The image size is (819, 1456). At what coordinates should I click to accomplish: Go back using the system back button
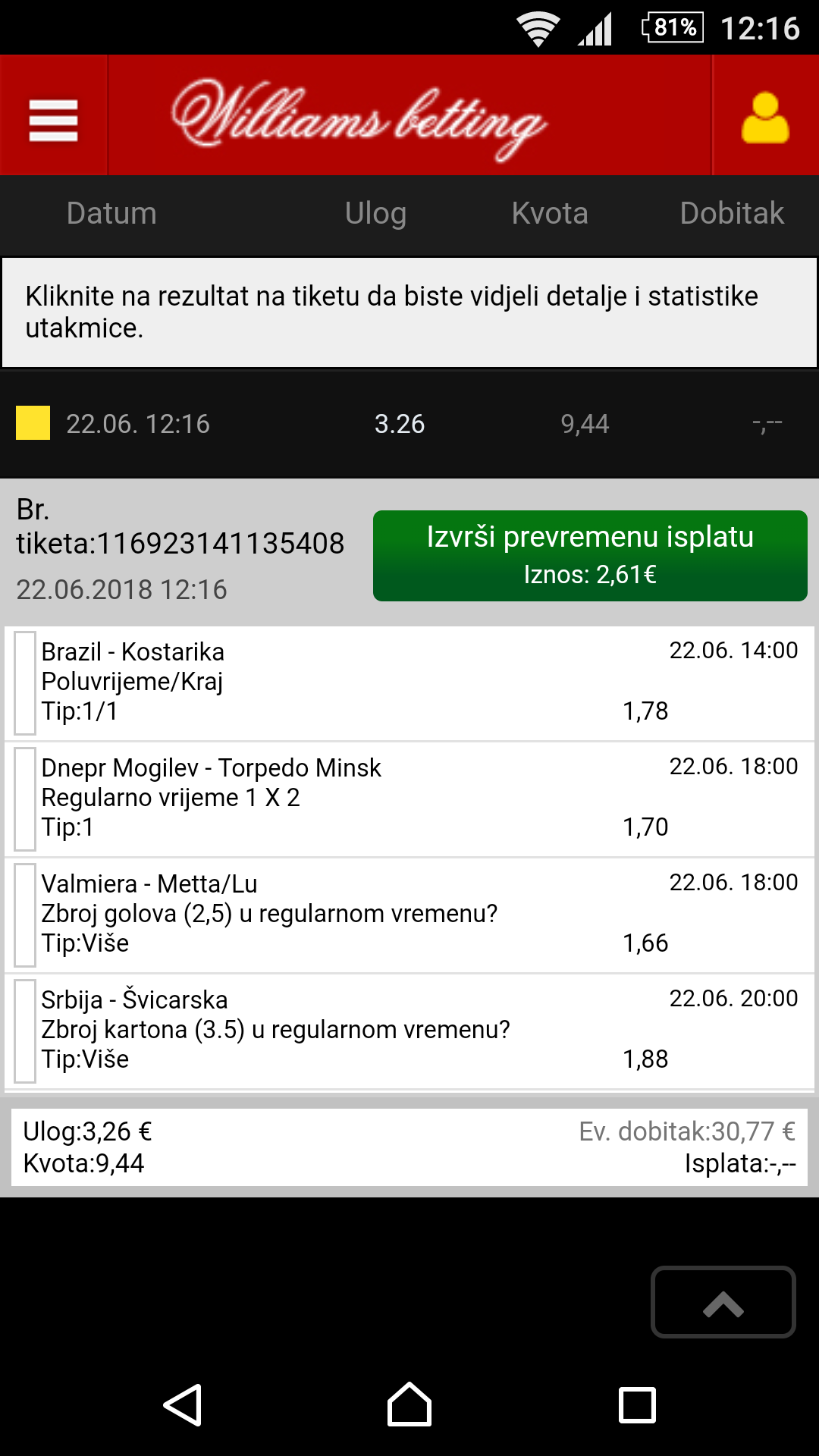click(183, 1405)
